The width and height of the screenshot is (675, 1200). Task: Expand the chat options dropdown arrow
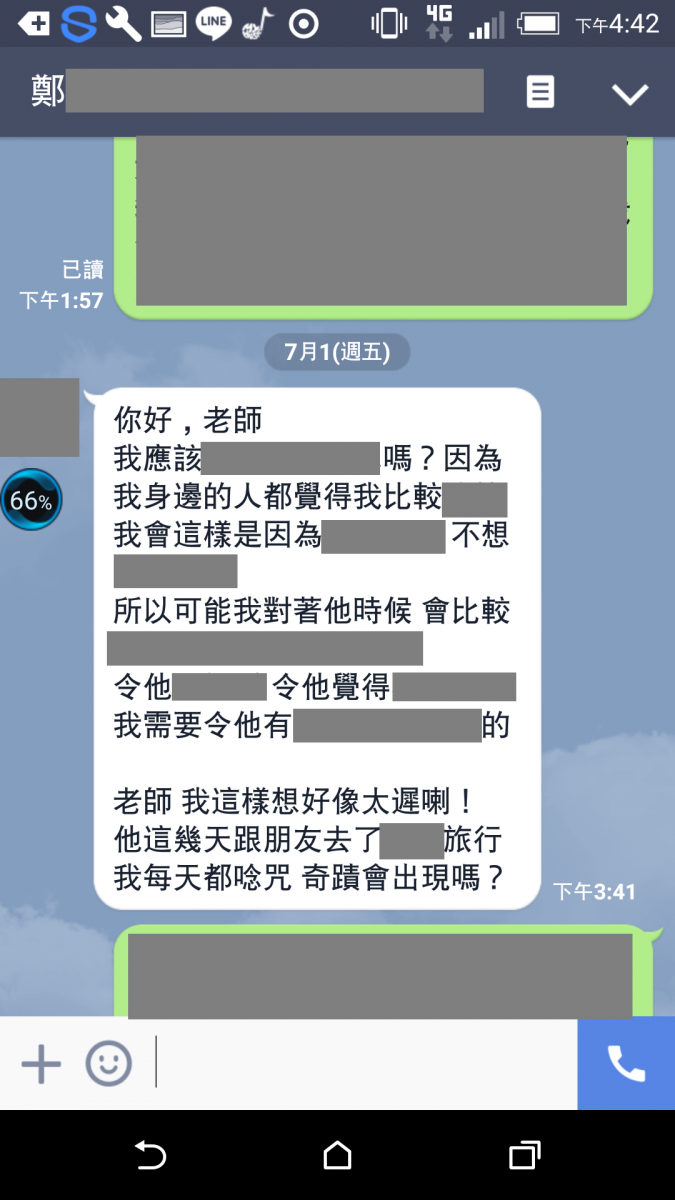click(x=630, y=94)
